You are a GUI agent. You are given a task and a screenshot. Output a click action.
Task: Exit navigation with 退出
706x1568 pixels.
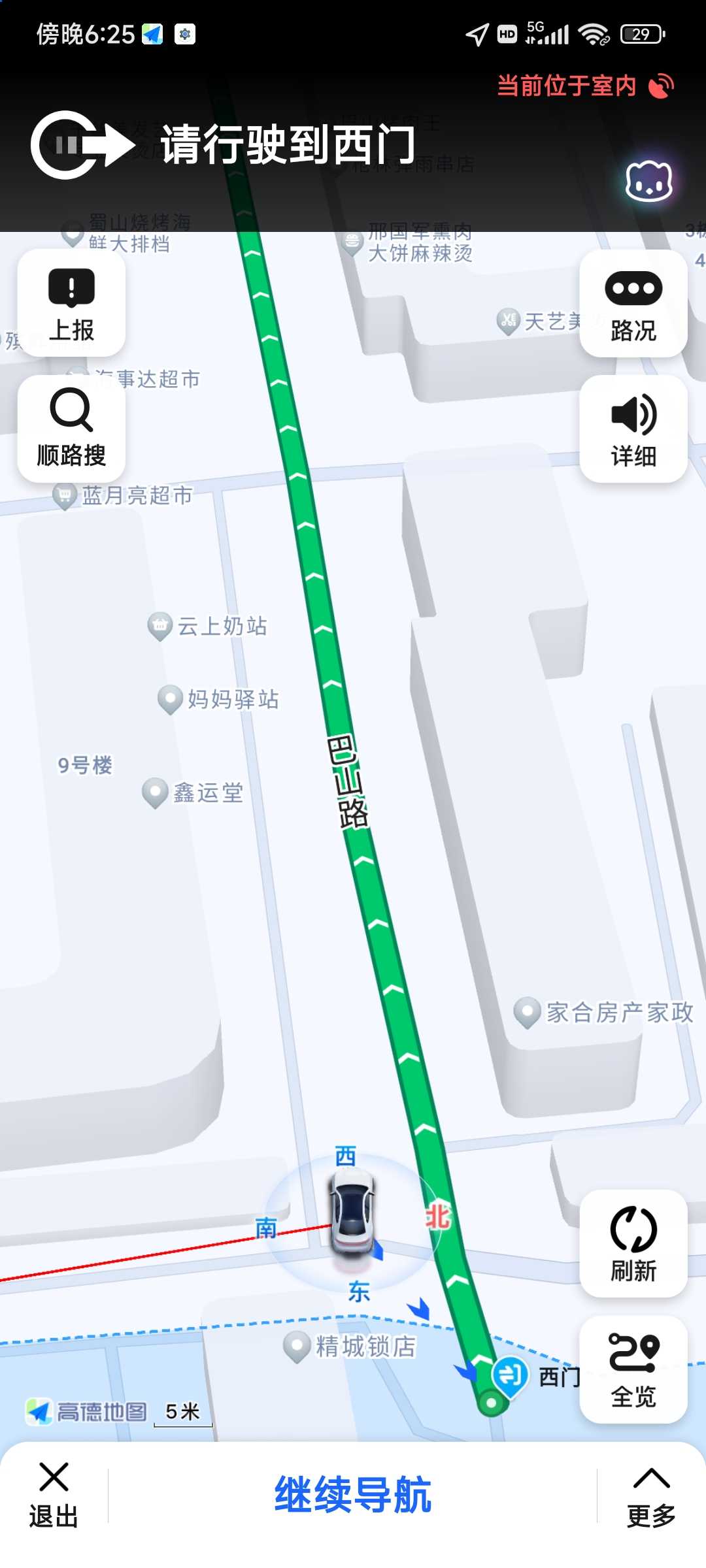[54, 1495]
